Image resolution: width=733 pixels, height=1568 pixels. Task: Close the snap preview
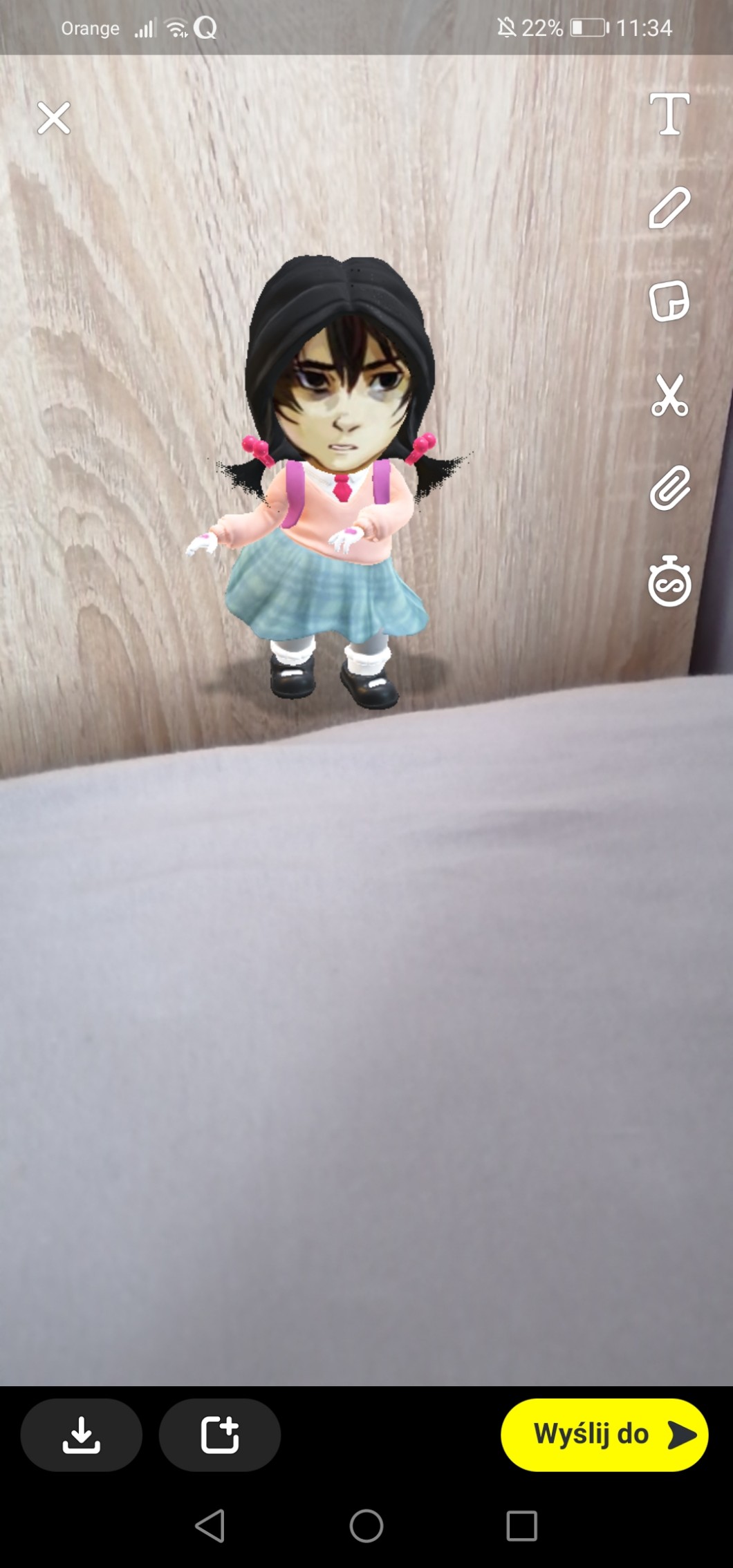(x=53, y=118)
